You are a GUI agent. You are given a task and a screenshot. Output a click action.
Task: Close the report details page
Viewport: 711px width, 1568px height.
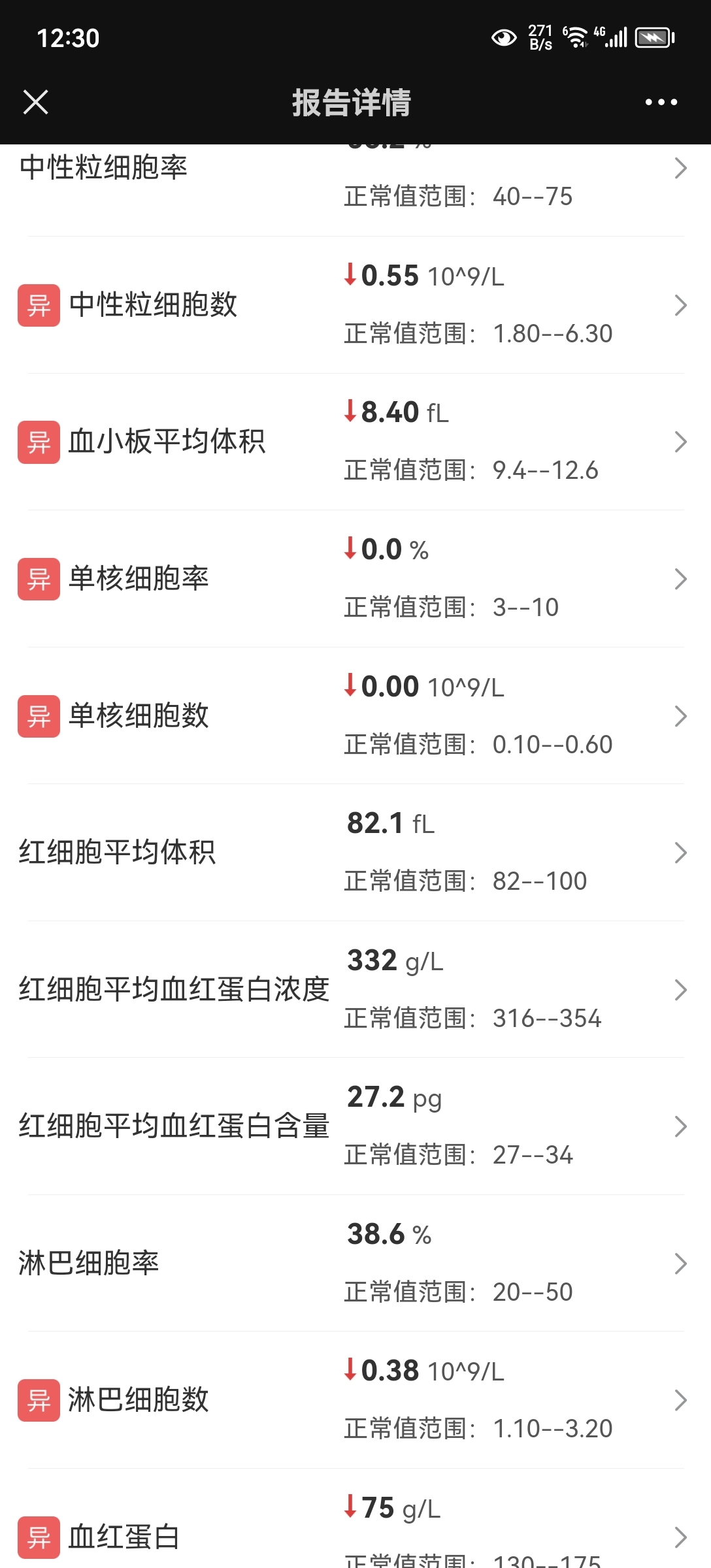click(x=35, y=103)
